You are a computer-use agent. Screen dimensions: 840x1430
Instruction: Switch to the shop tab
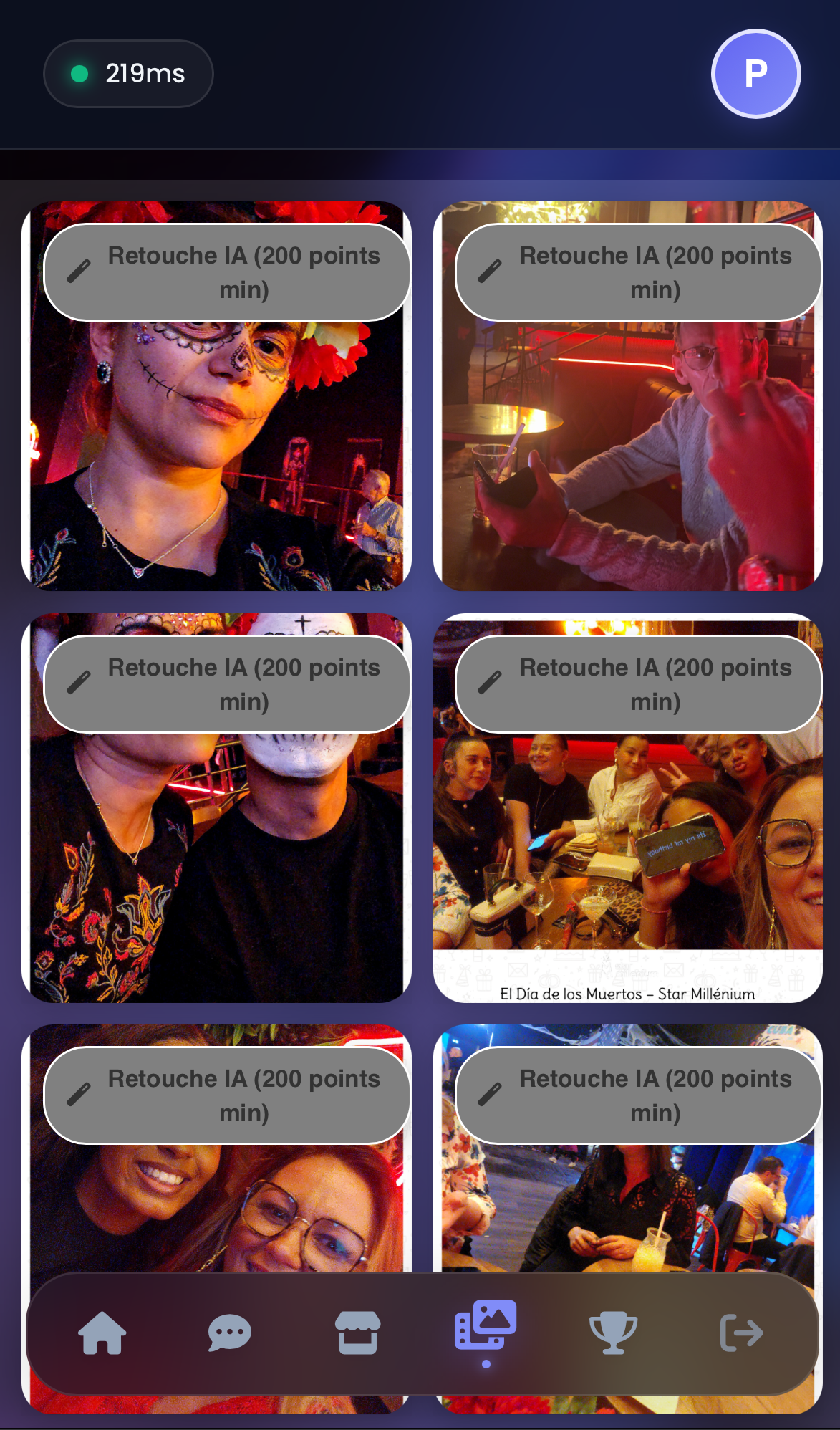click(357, 1333)
